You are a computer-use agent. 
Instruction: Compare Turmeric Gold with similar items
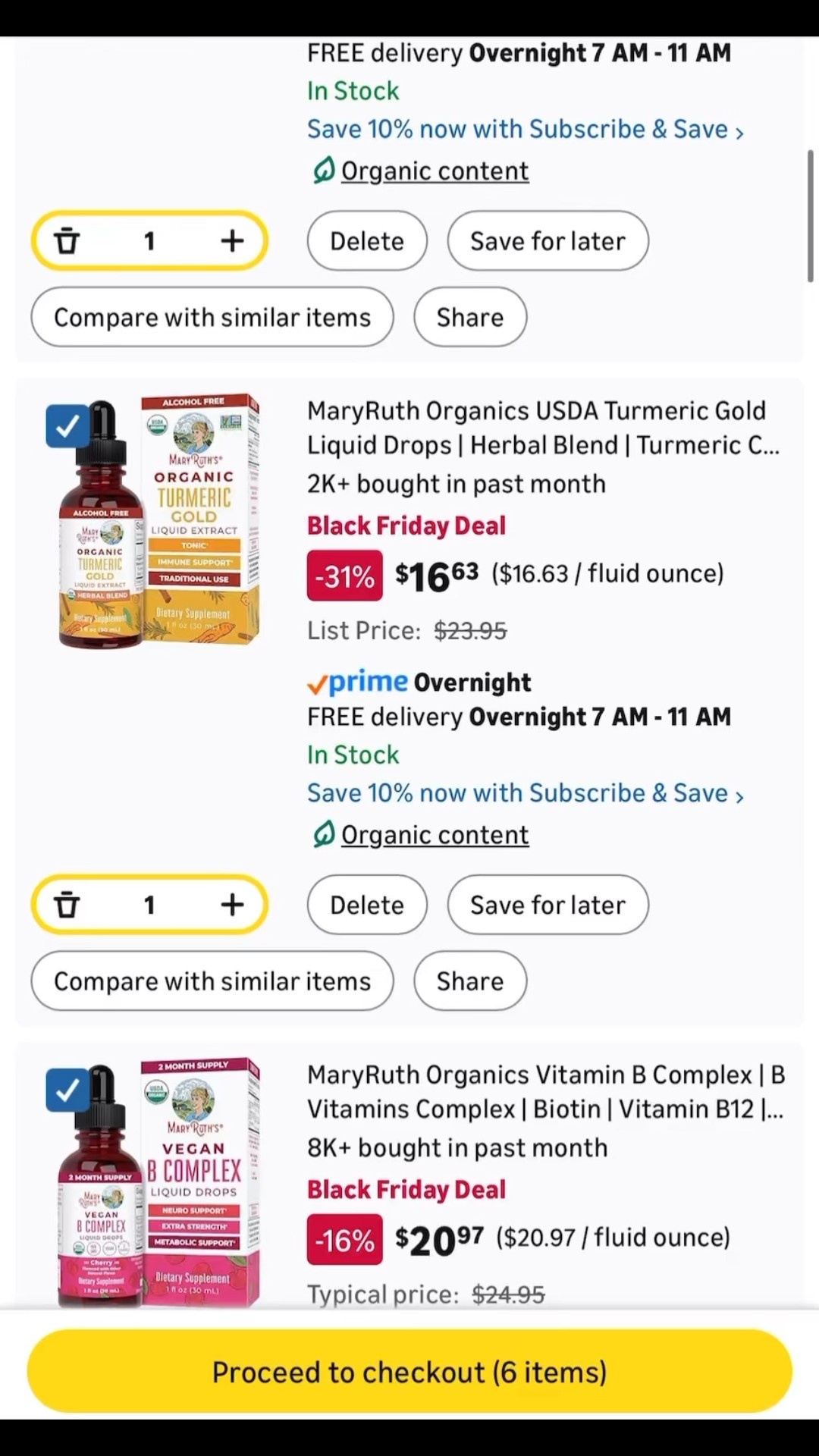212,981
